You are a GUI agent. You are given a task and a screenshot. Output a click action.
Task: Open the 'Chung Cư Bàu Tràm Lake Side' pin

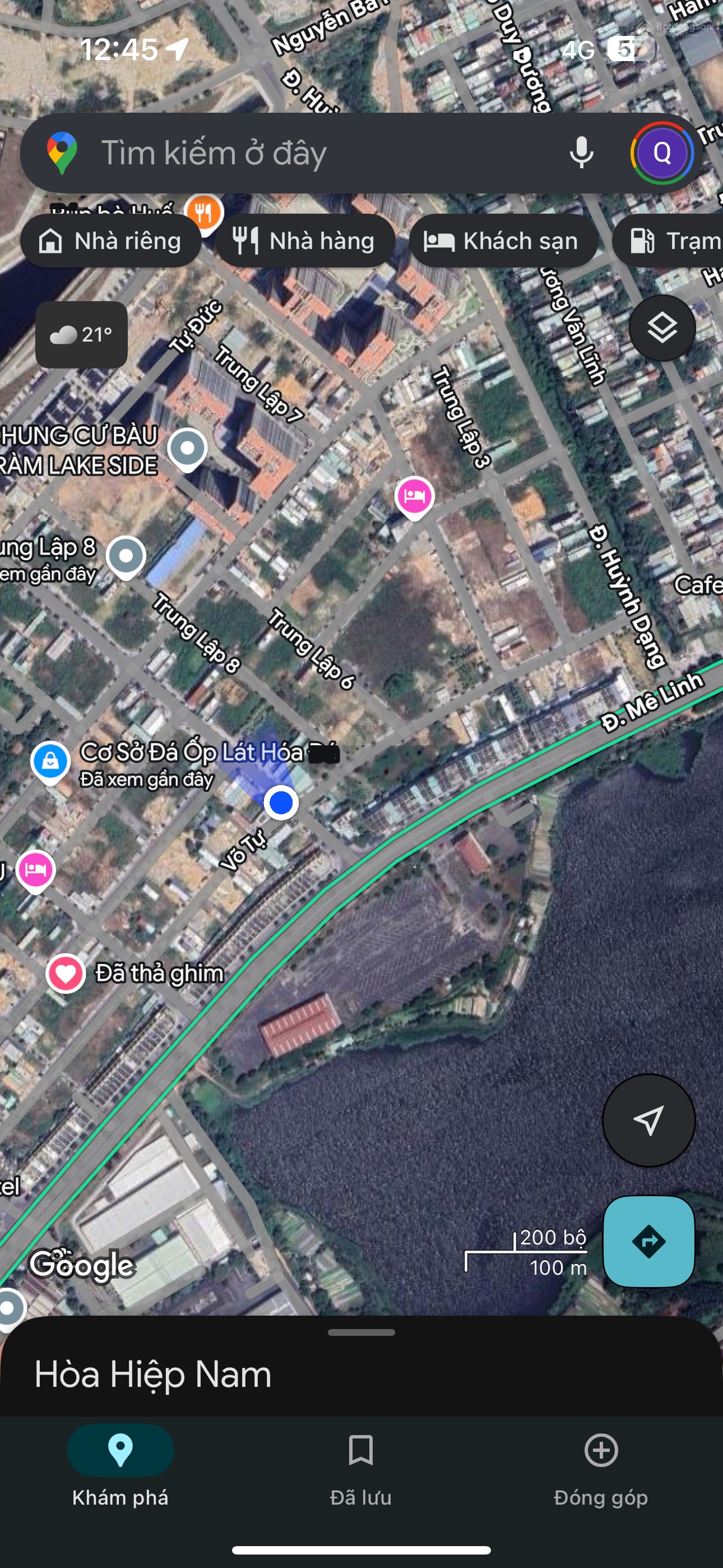point(187,449)
